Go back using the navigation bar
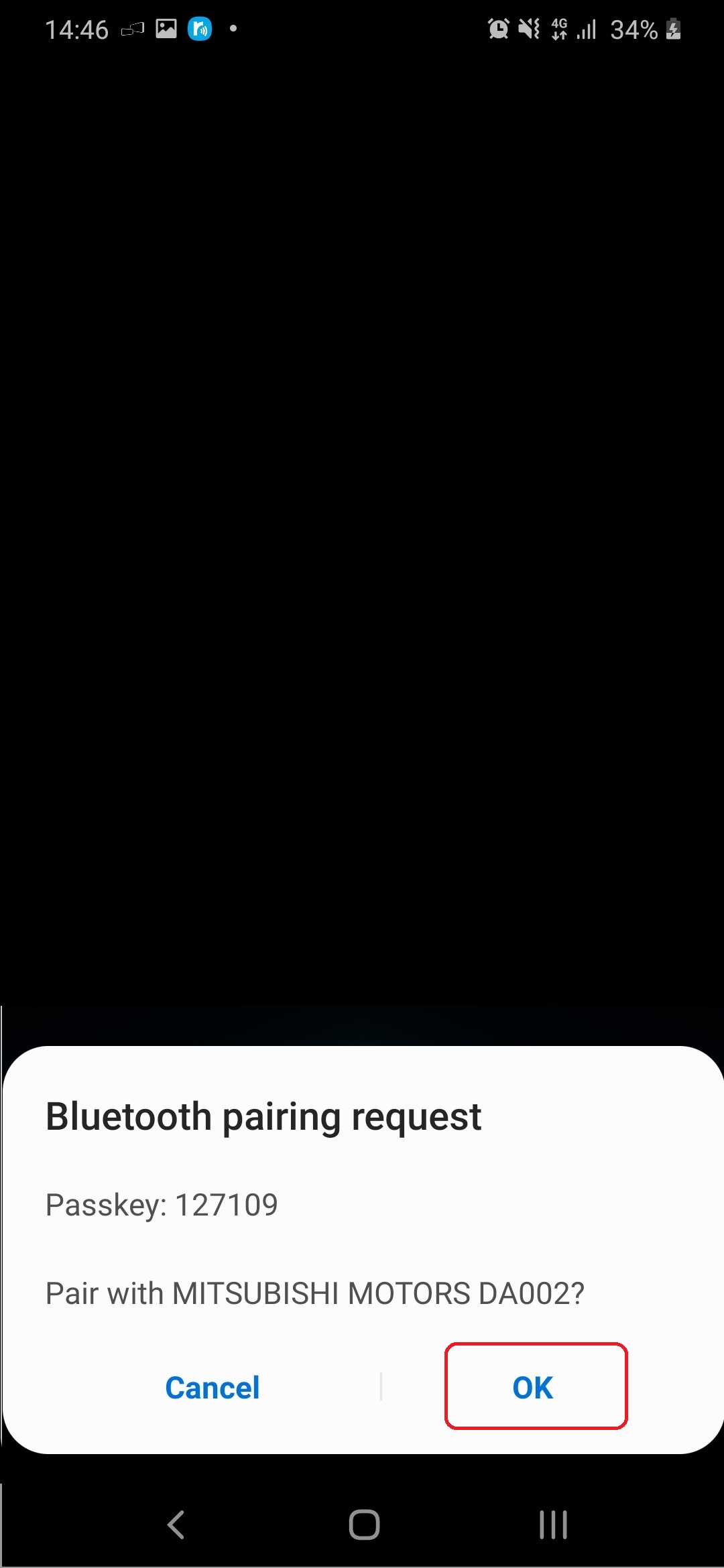Image resolution: width=724 pixels, height=1568 pixels. coord(176,1524)
